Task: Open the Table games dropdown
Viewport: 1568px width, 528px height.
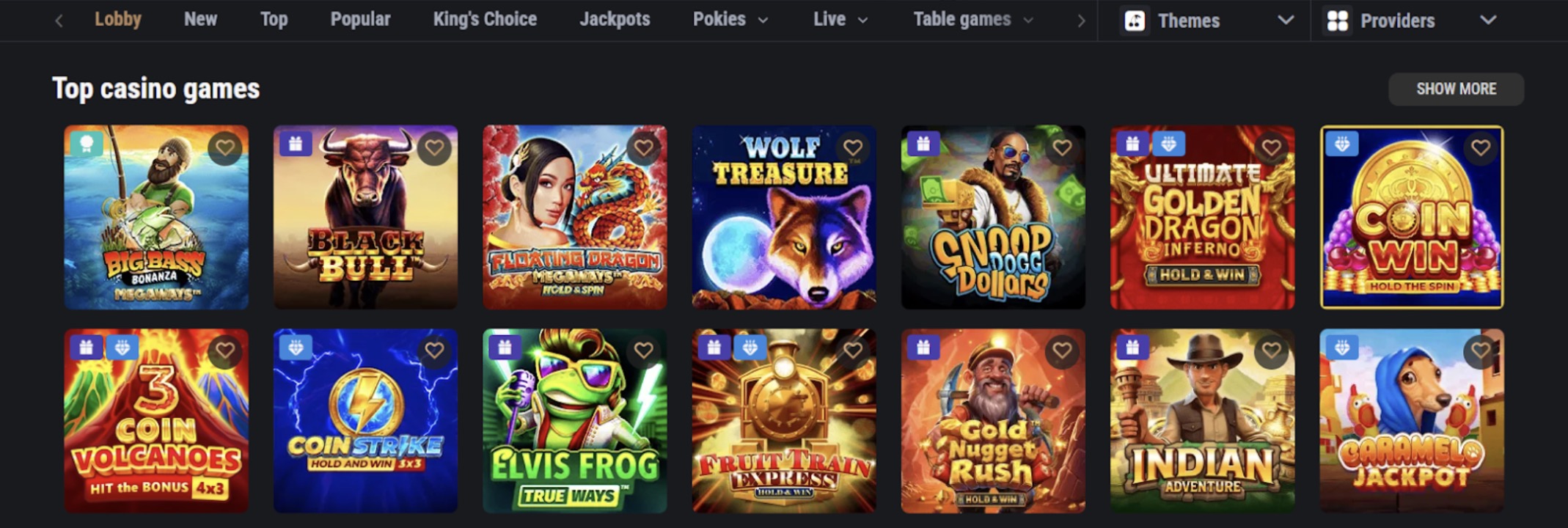Action: coord(972,19)
